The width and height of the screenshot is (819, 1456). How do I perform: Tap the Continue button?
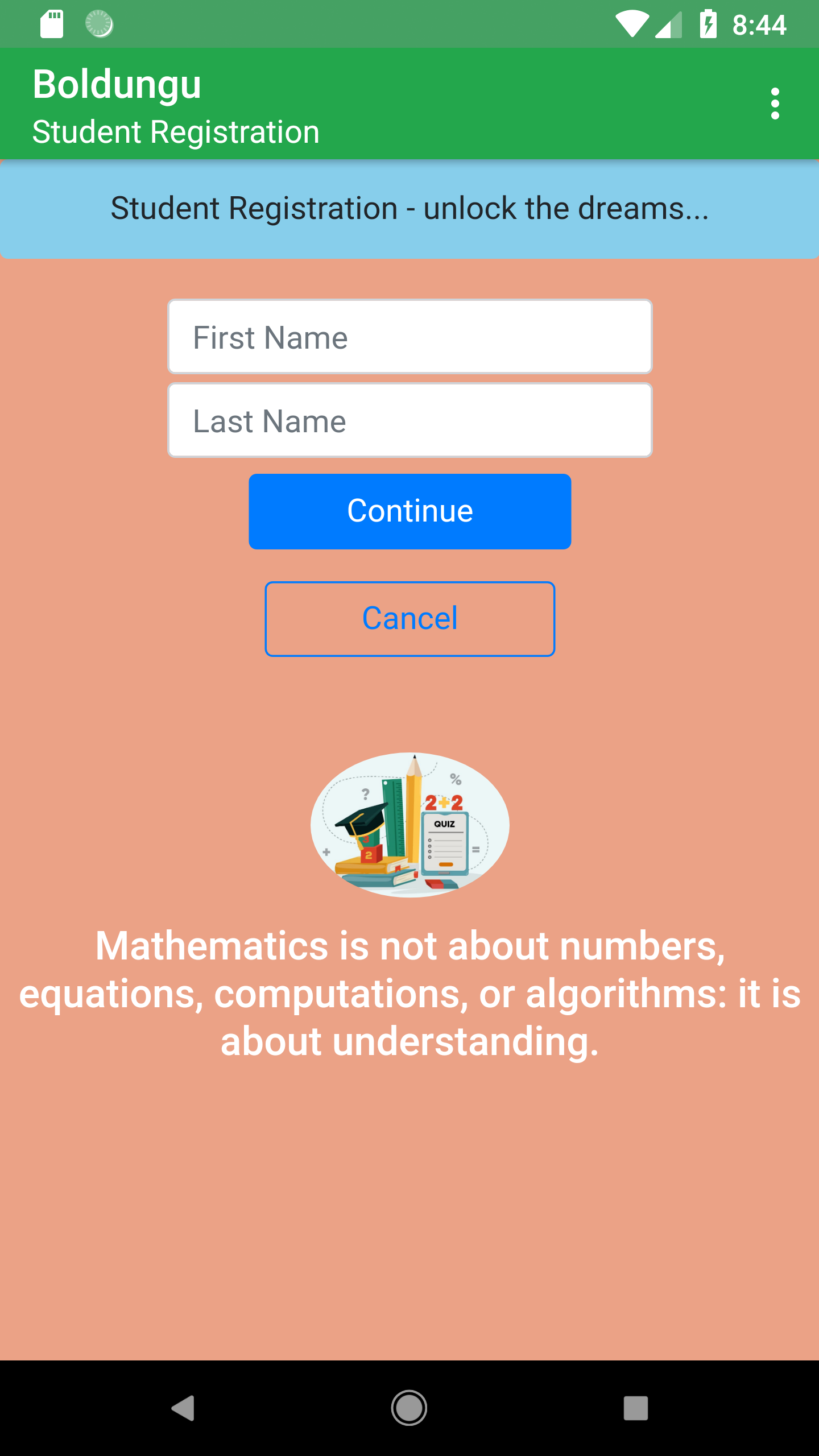(x=409, y=511)
